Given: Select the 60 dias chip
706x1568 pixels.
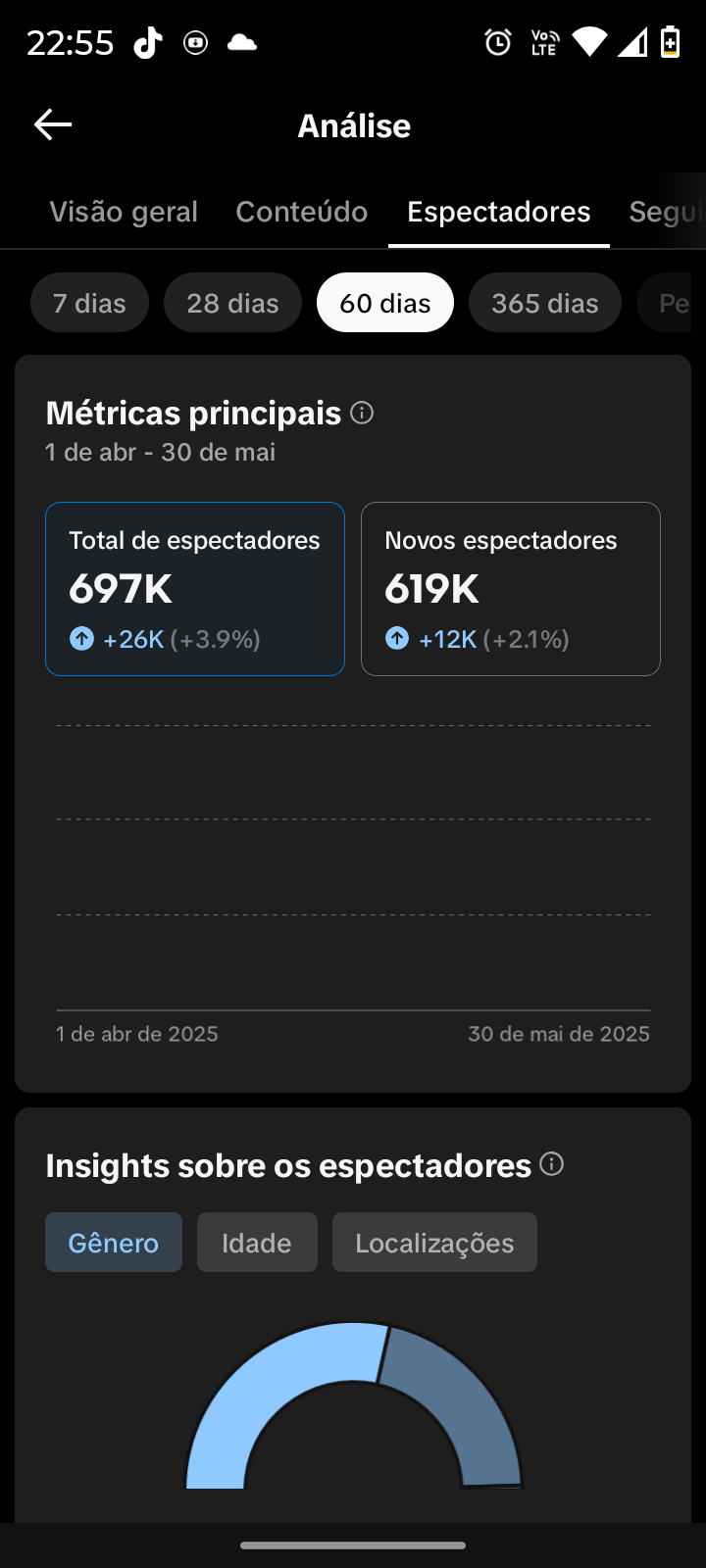Looking at the screenshot, I should pos(385,303).
